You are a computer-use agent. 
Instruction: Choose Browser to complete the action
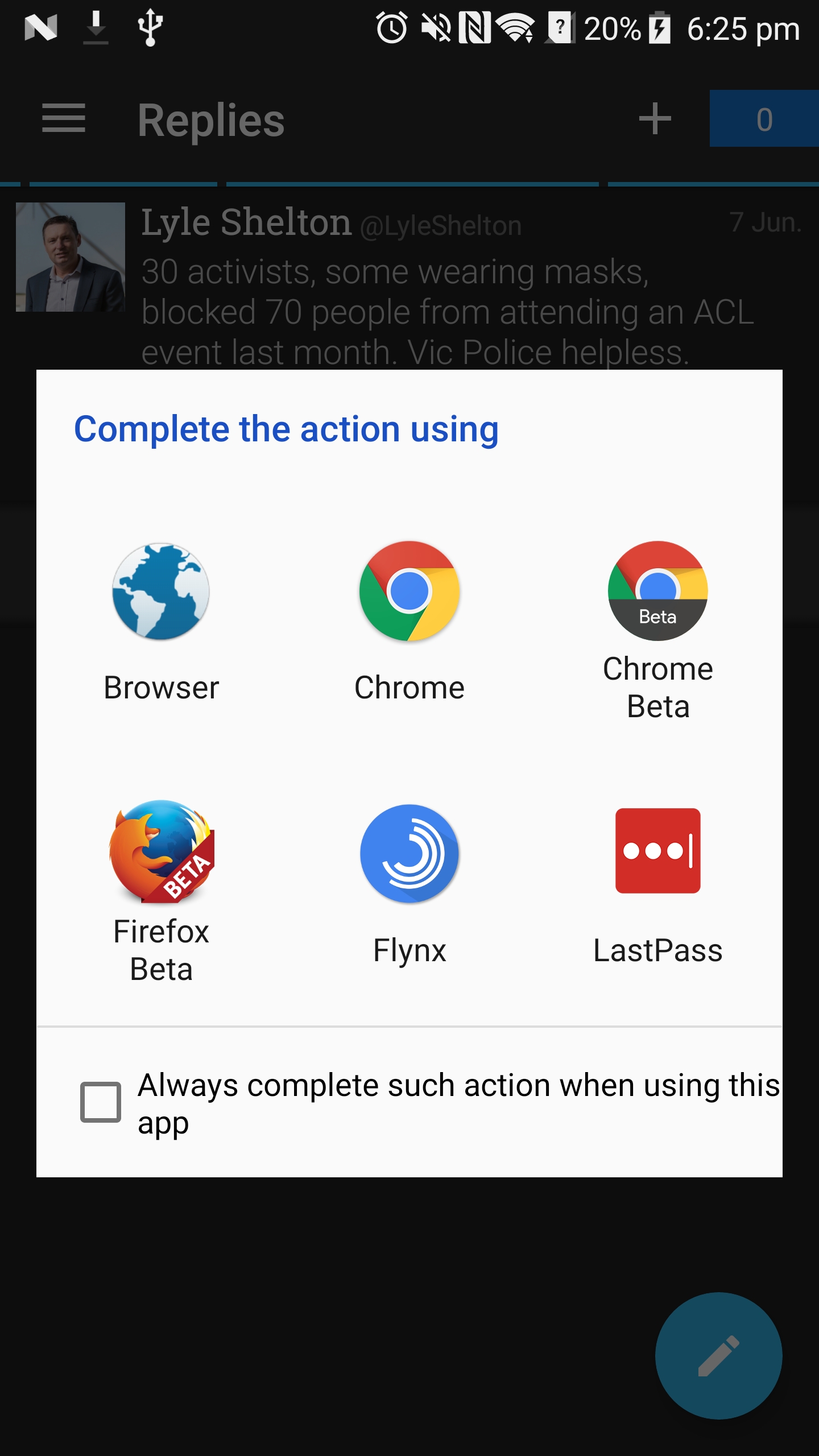(161, 623)
